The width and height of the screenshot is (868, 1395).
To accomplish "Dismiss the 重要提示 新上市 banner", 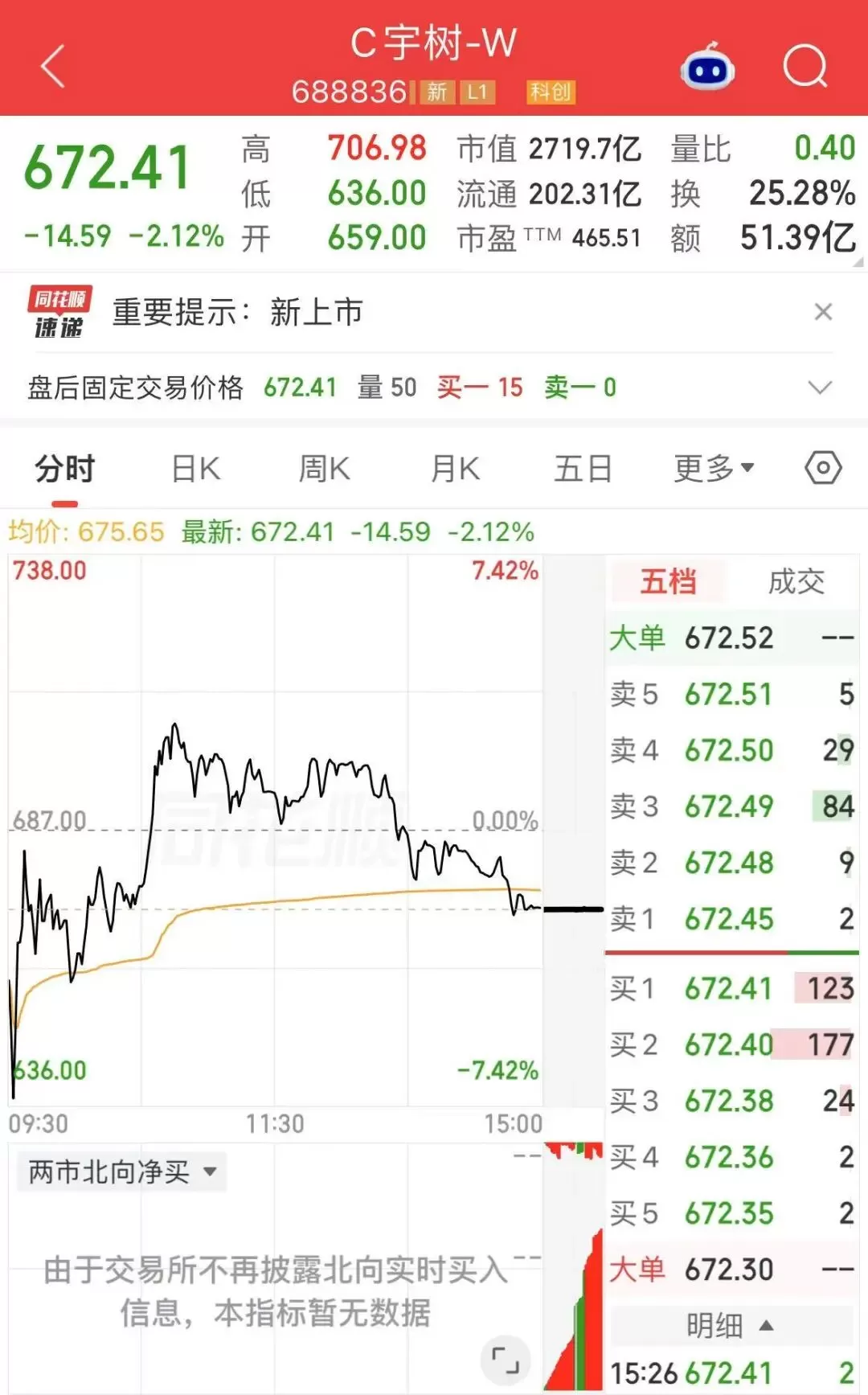I will click(823, 312).
